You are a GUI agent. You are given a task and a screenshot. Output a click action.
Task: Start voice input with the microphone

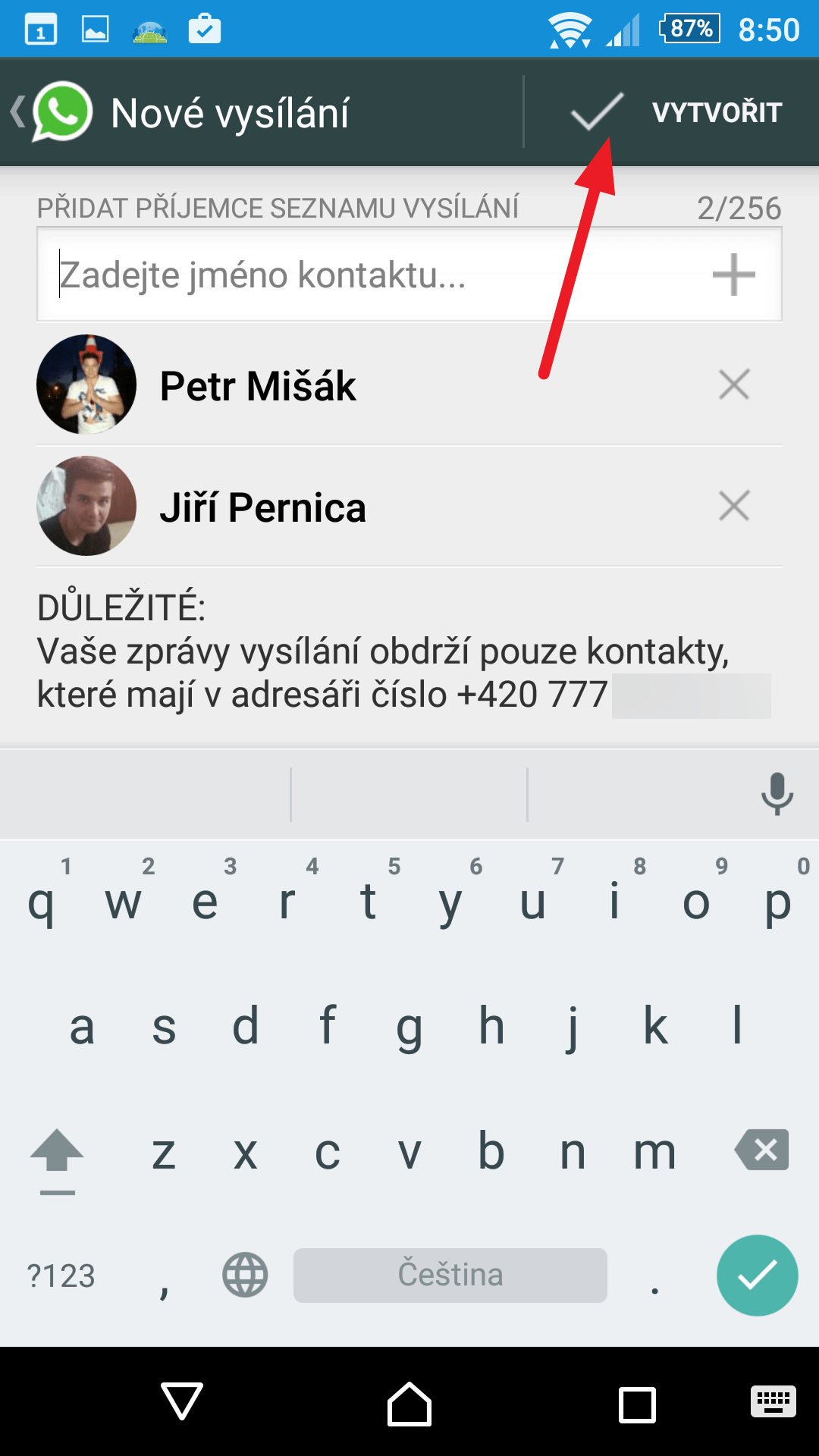(x=777, y=794)
